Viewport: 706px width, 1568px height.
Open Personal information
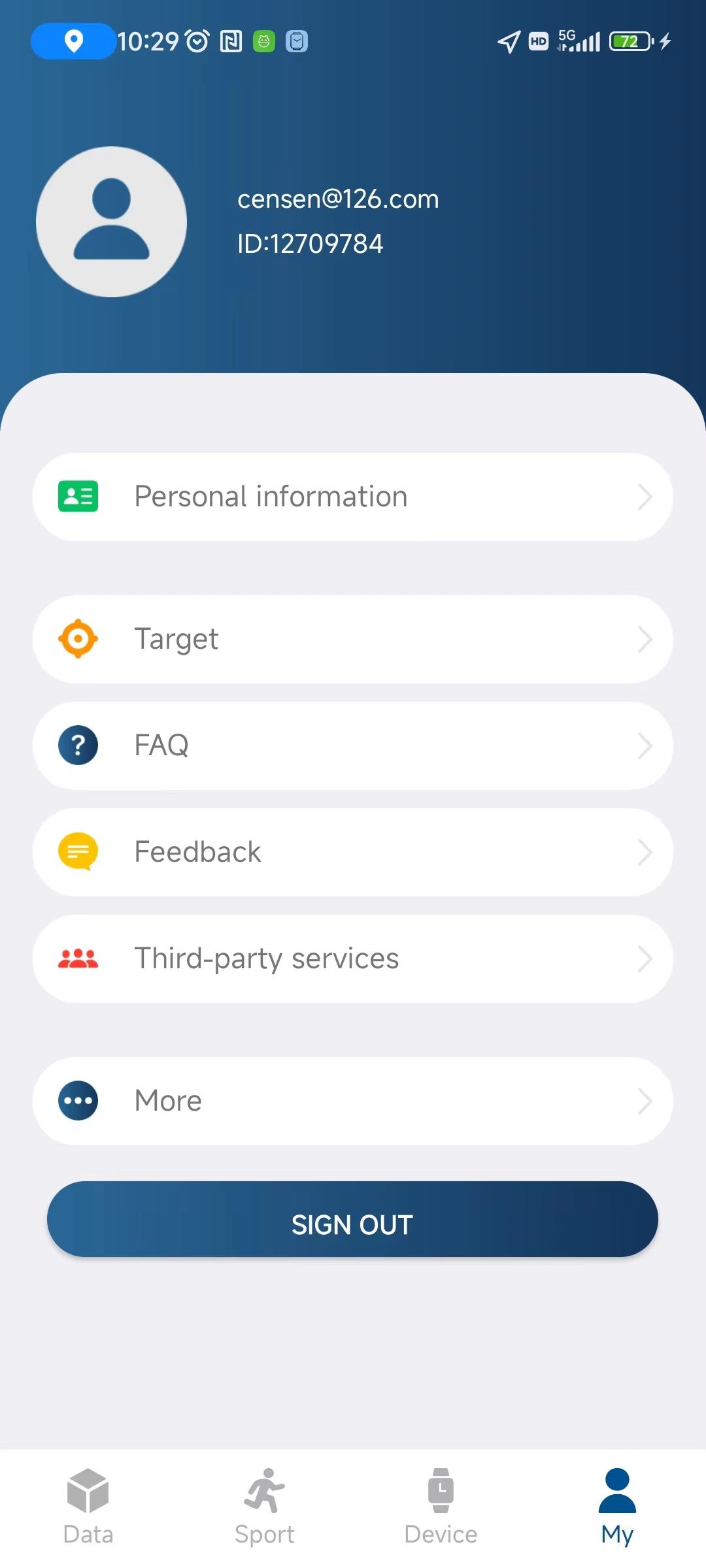[353, 497]
